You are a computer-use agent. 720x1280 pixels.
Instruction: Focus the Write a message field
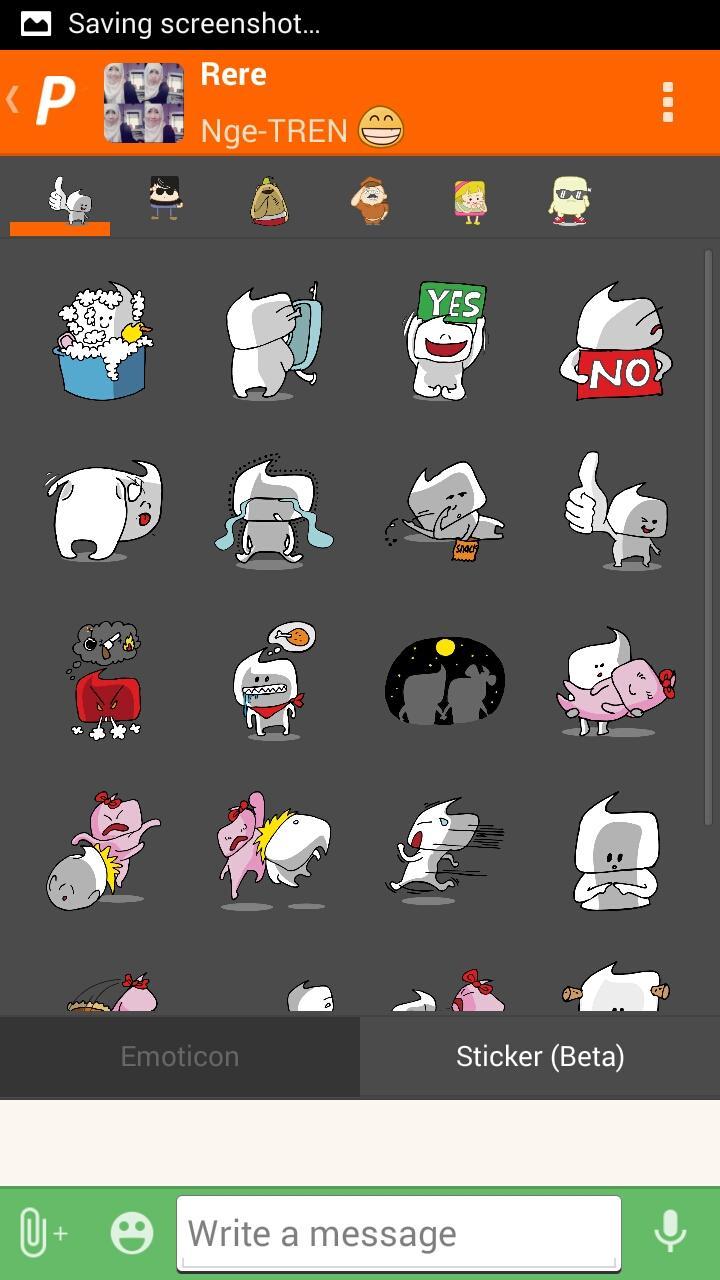pyautogui.click(x=398, y=1233)
